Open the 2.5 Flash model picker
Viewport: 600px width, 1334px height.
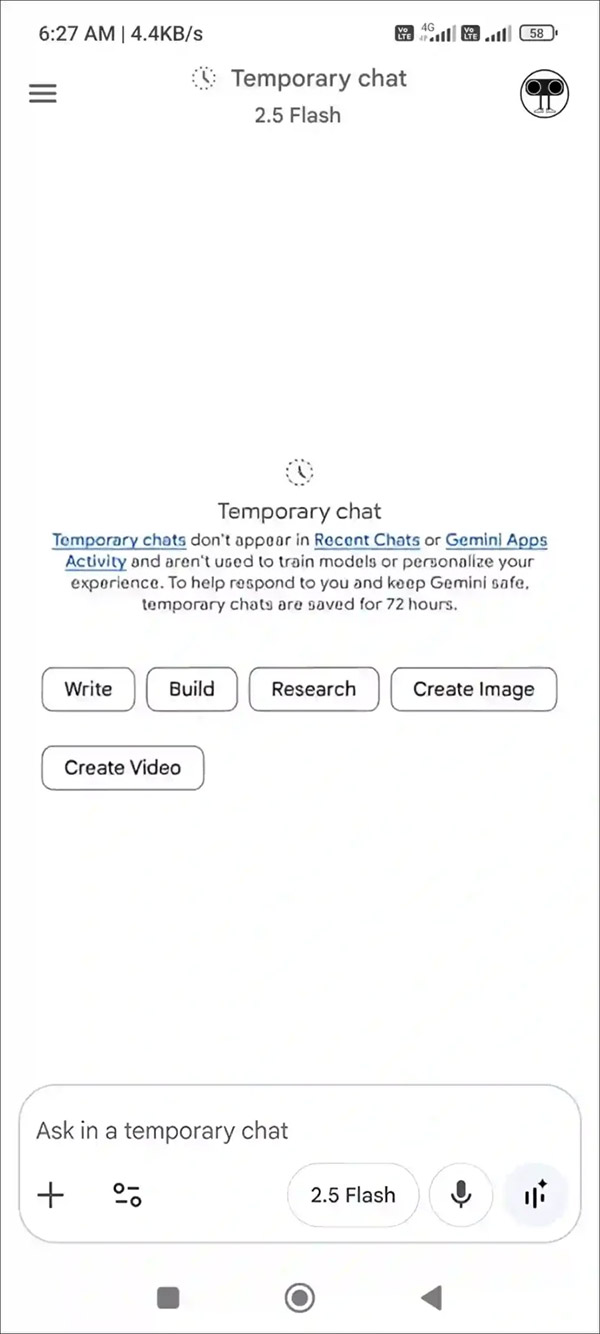(x=353, y=1194)
